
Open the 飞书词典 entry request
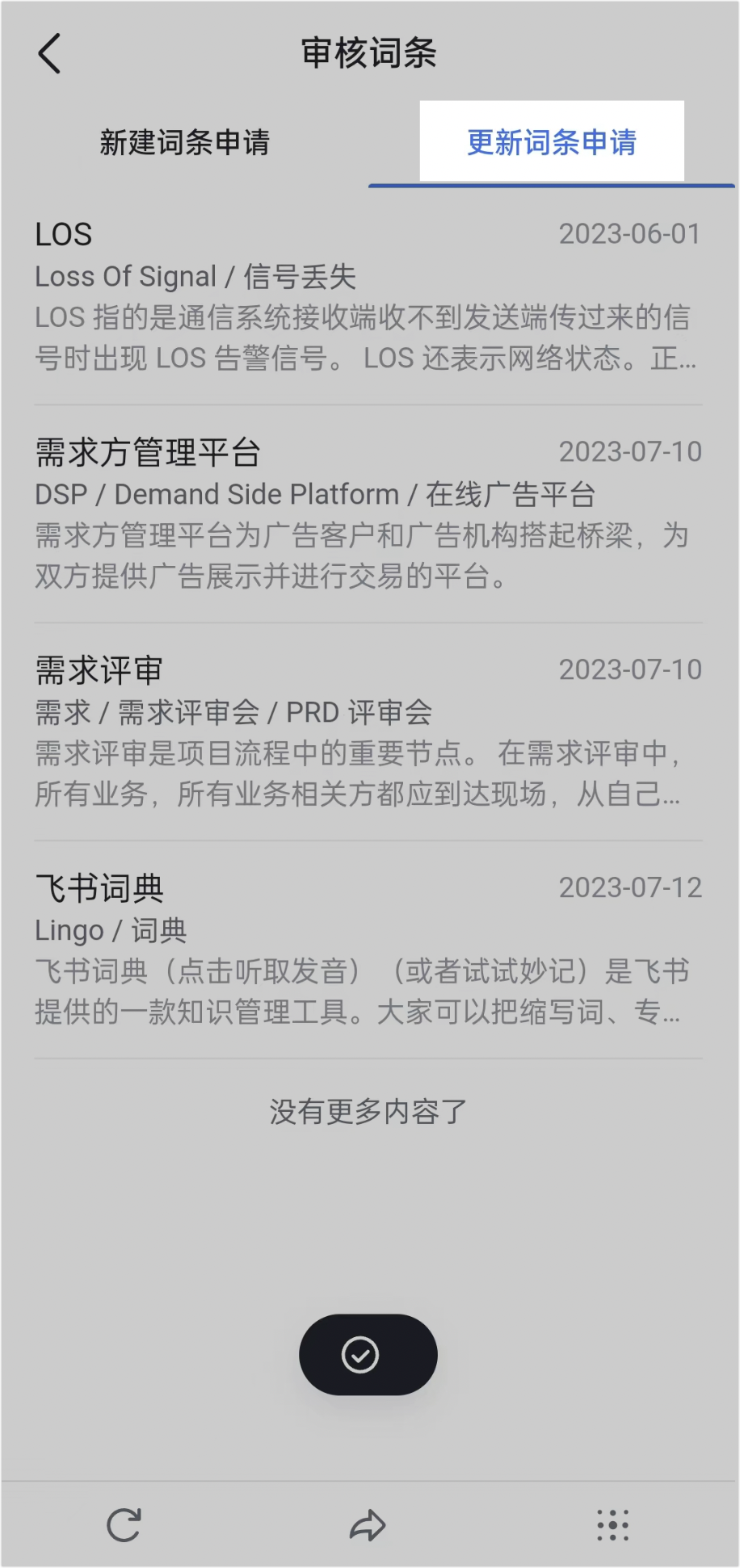[368, 950]
